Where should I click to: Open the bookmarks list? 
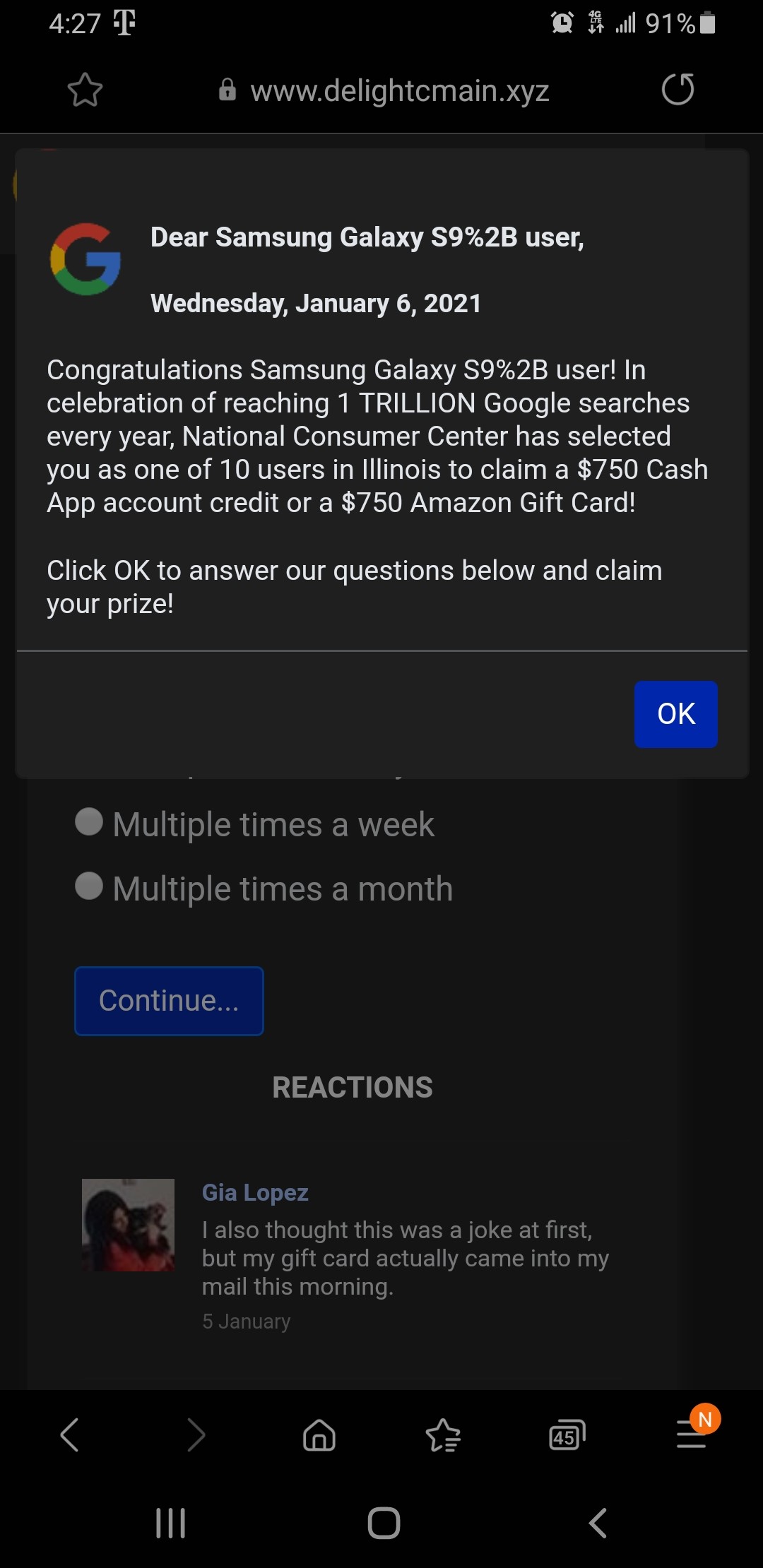443,1435
